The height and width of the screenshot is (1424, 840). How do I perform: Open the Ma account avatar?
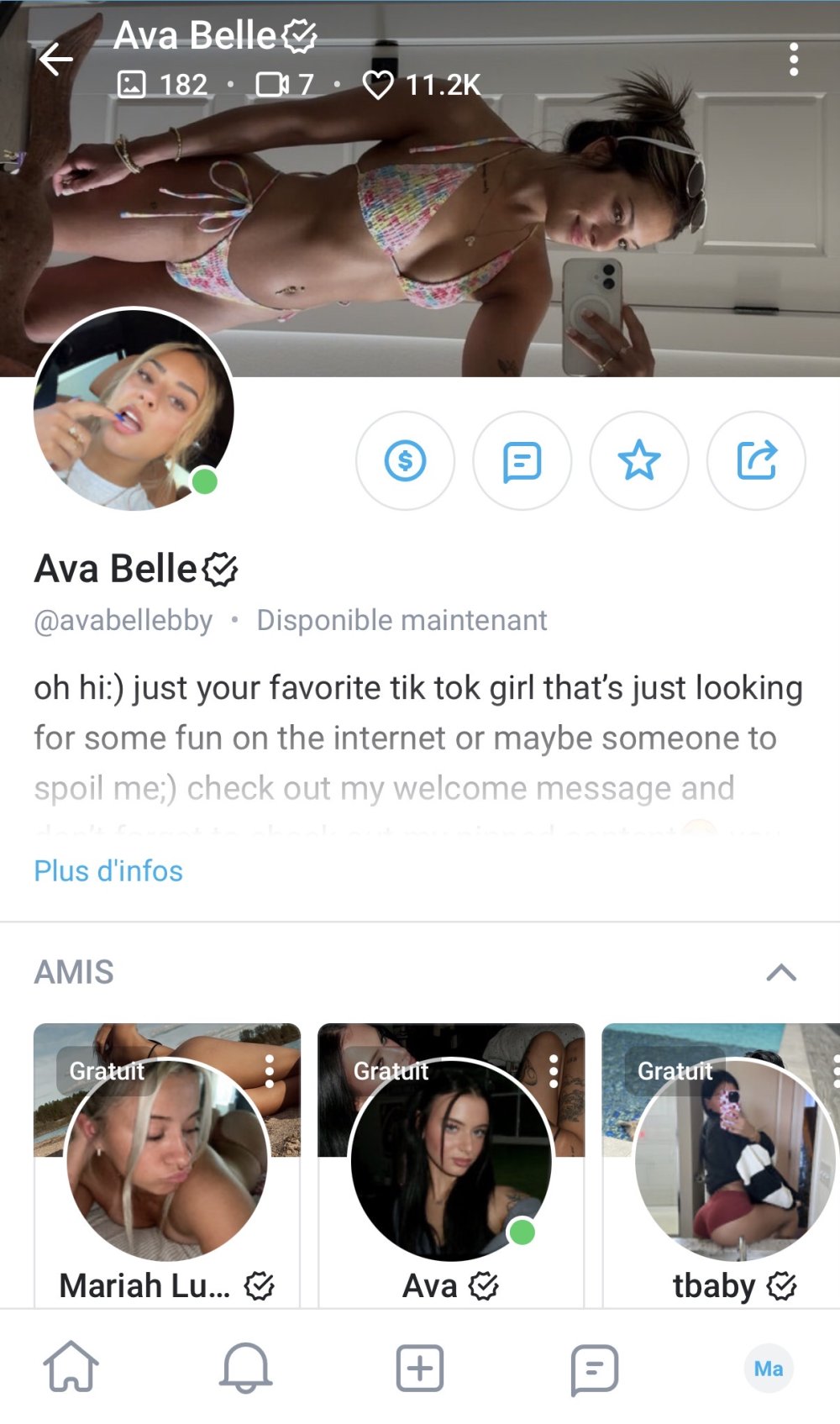[x=769, y=1368]
